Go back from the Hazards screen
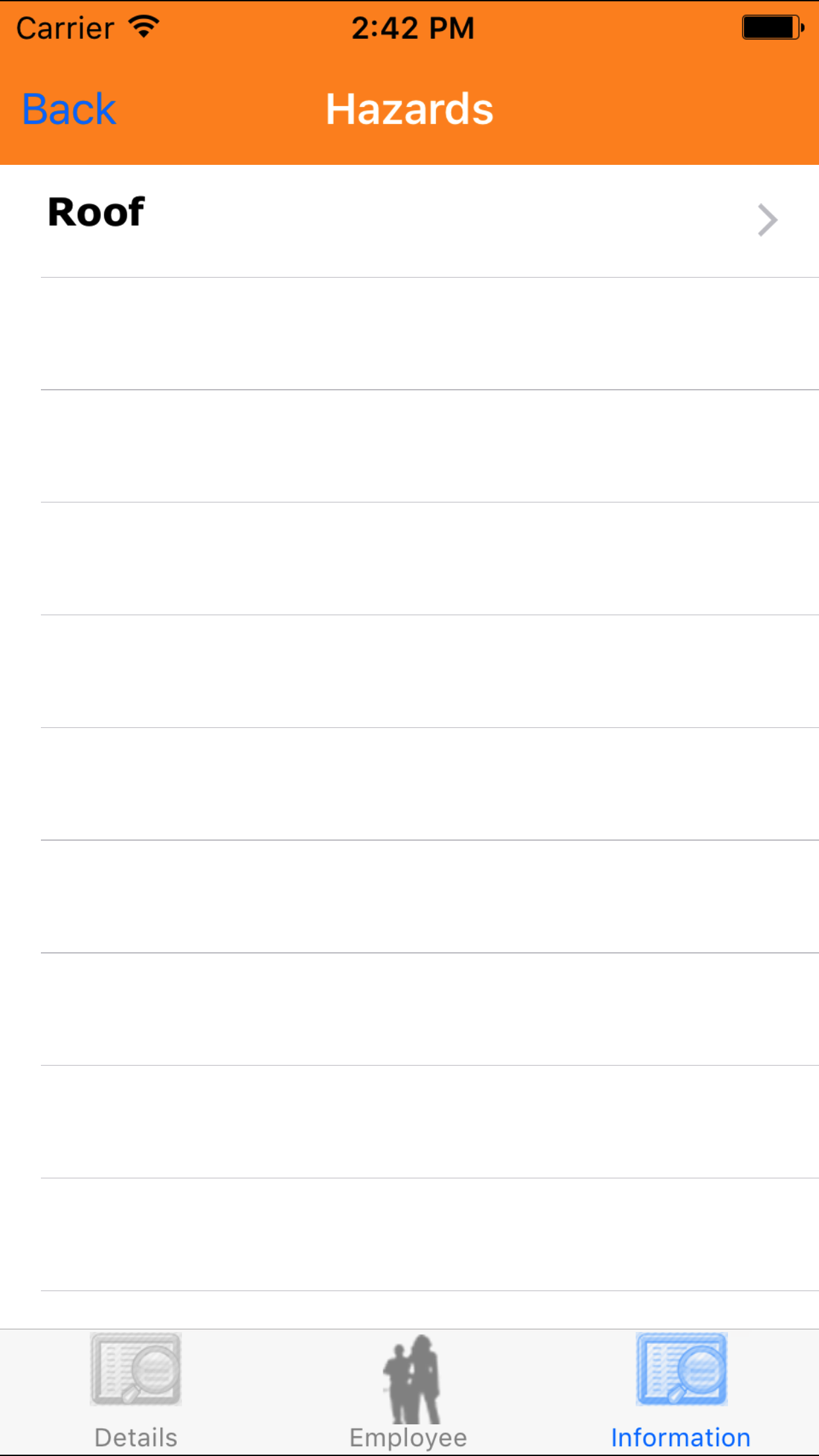This screenshot has height=1456, width=819. click(69, 109)
